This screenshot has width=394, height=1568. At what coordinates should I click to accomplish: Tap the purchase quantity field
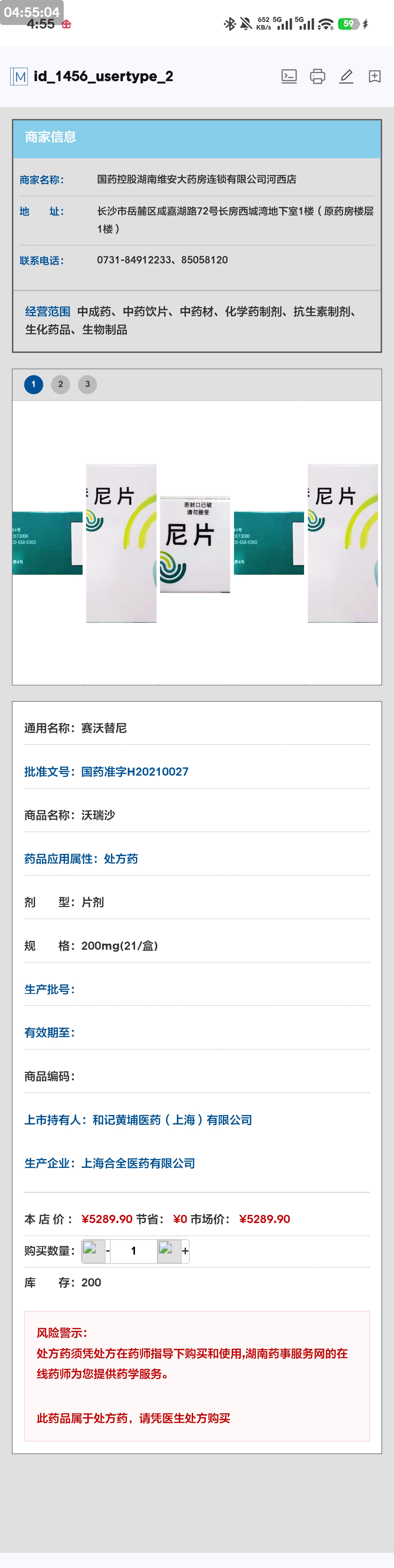[x=134, y=1251]
